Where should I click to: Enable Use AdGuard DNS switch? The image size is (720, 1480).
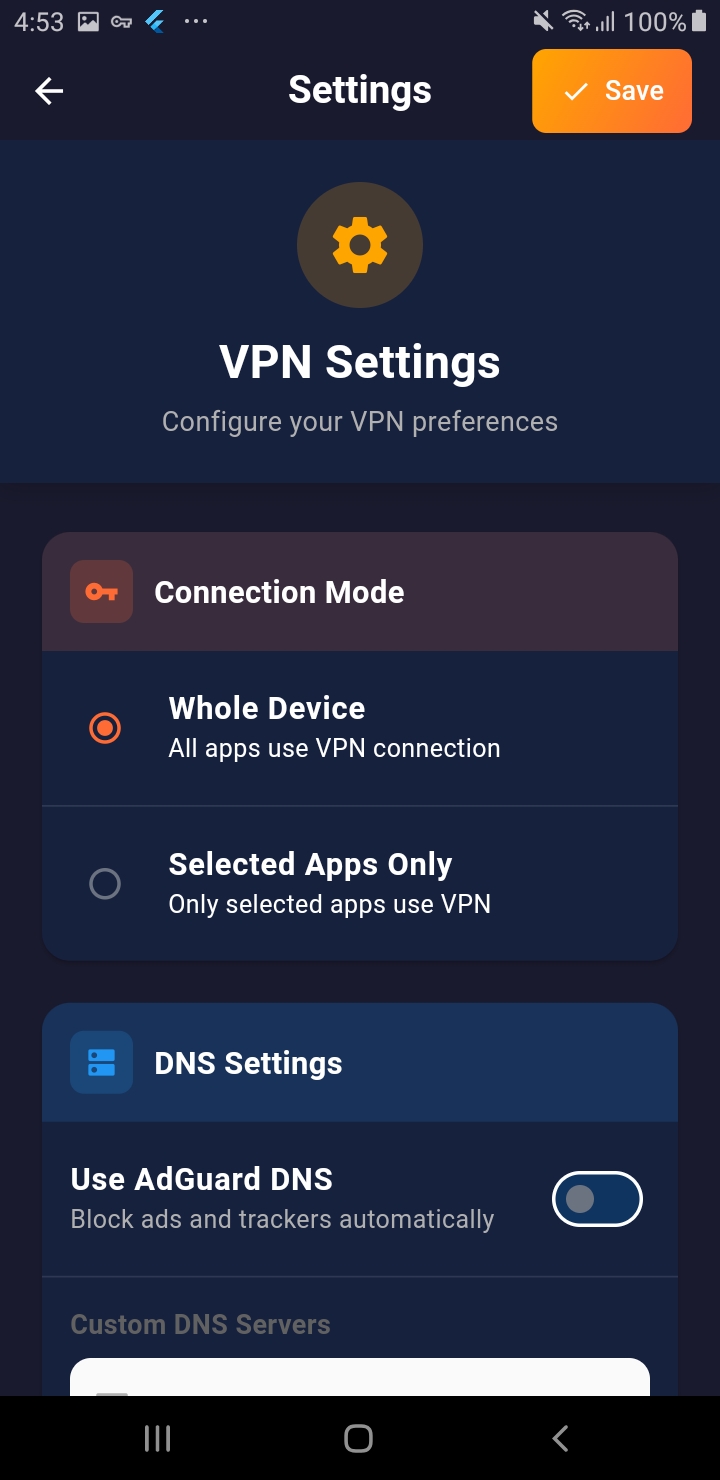point(597,1199)
